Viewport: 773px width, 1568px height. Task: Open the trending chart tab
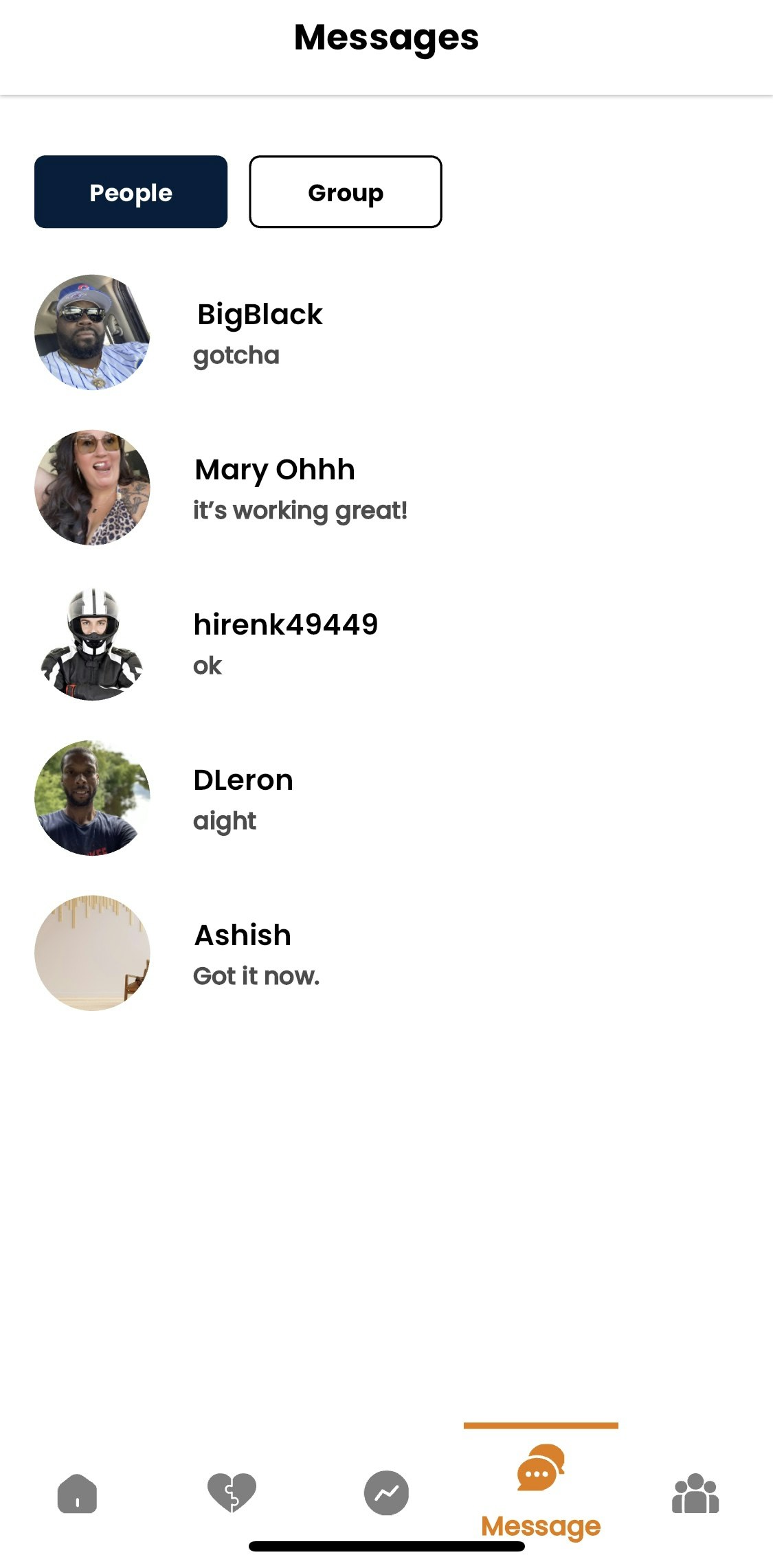click(x=386, y=1493)
